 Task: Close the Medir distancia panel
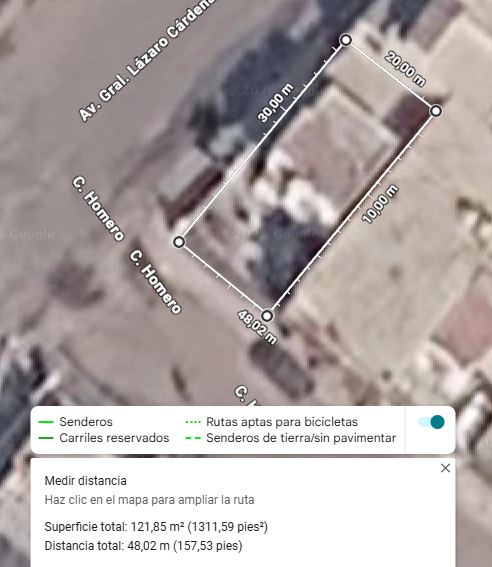point(445,468)
